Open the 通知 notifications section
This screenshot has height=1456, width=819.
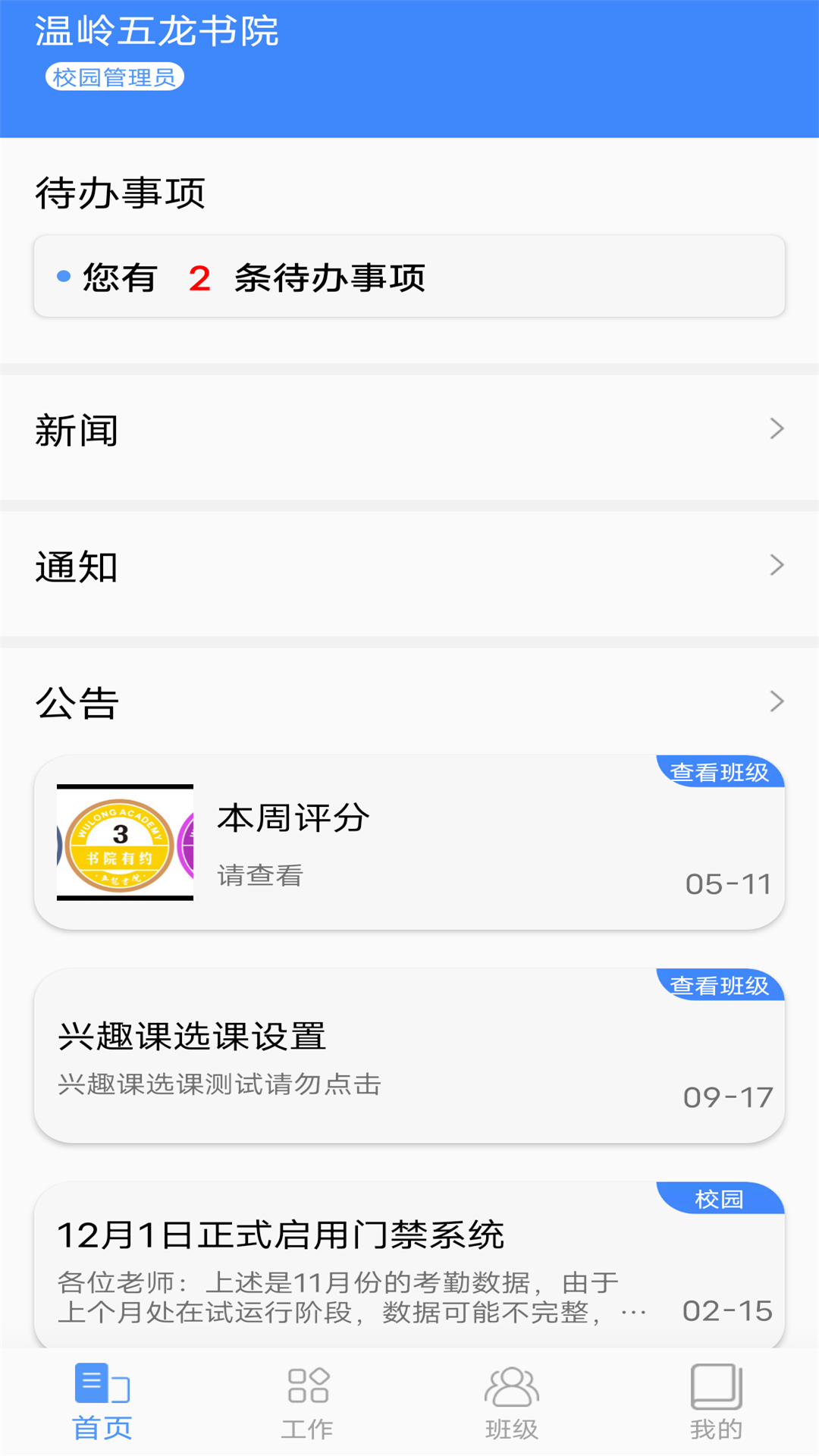(409, 566)
